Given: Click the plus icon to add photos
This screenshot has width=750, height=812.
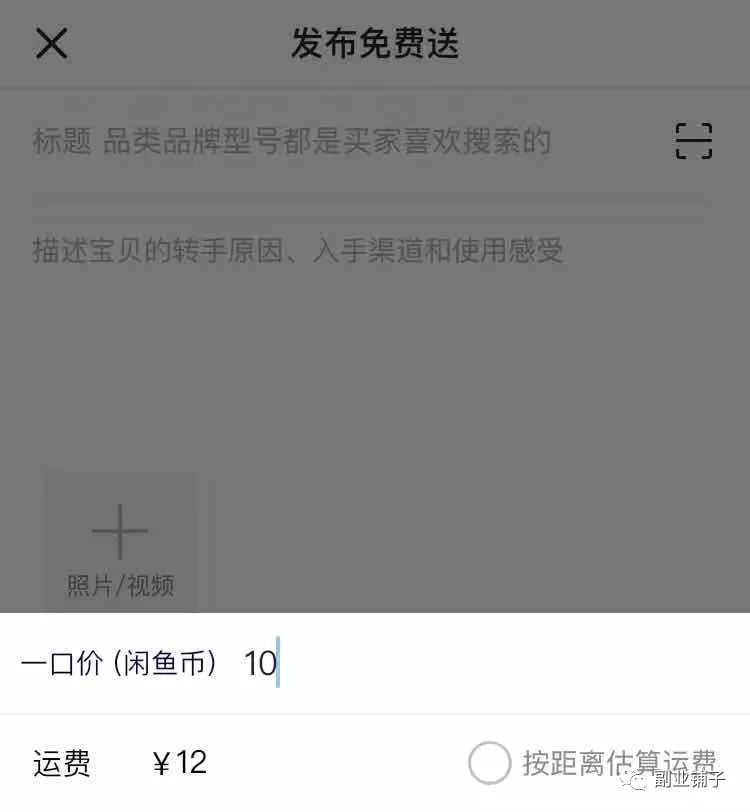Looking at the screenshot, I should (120, 528).
